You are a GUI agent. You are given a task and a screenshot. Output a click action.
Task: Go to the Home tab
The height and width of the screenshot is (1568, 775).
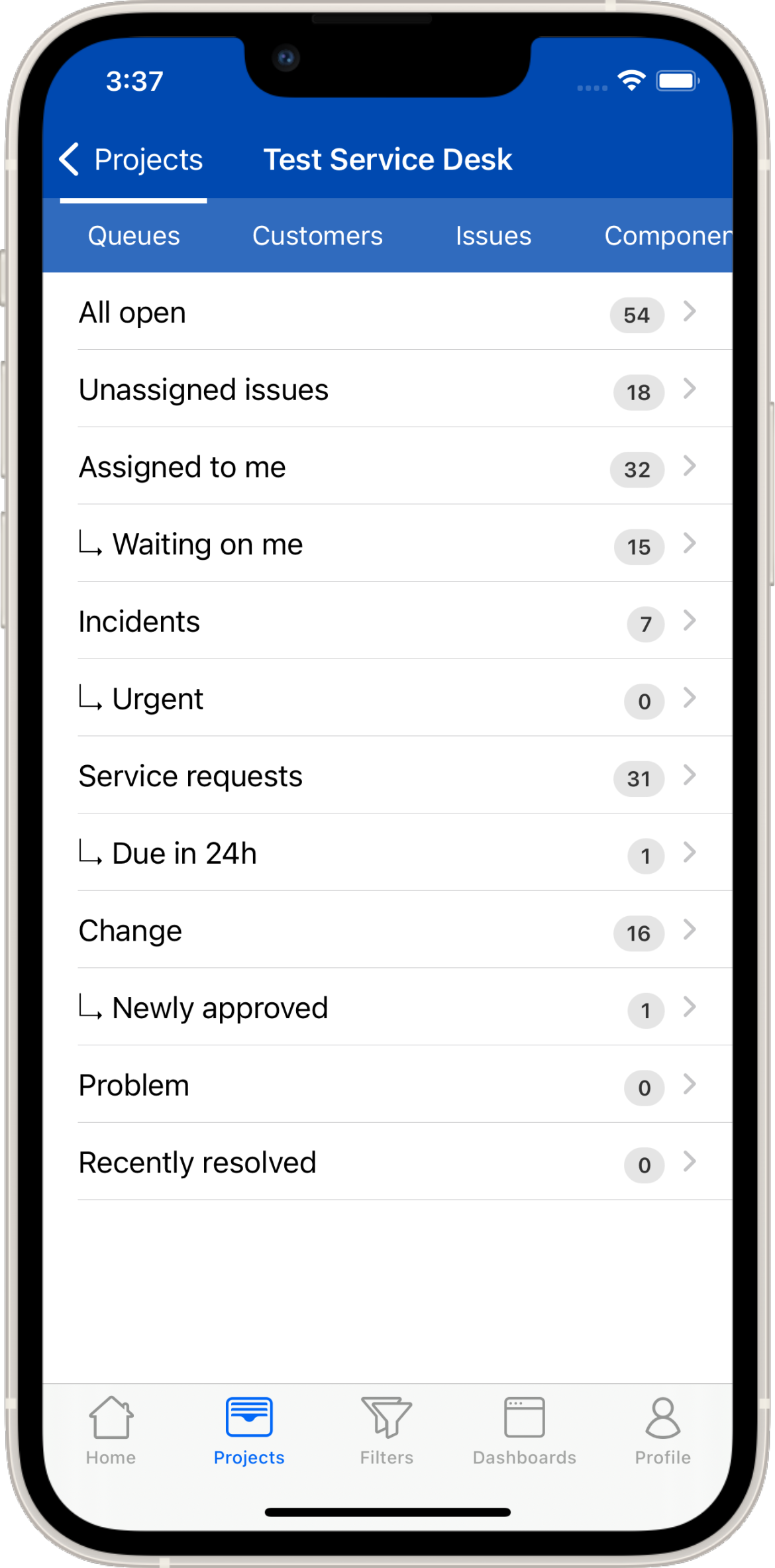[111, 1431]
